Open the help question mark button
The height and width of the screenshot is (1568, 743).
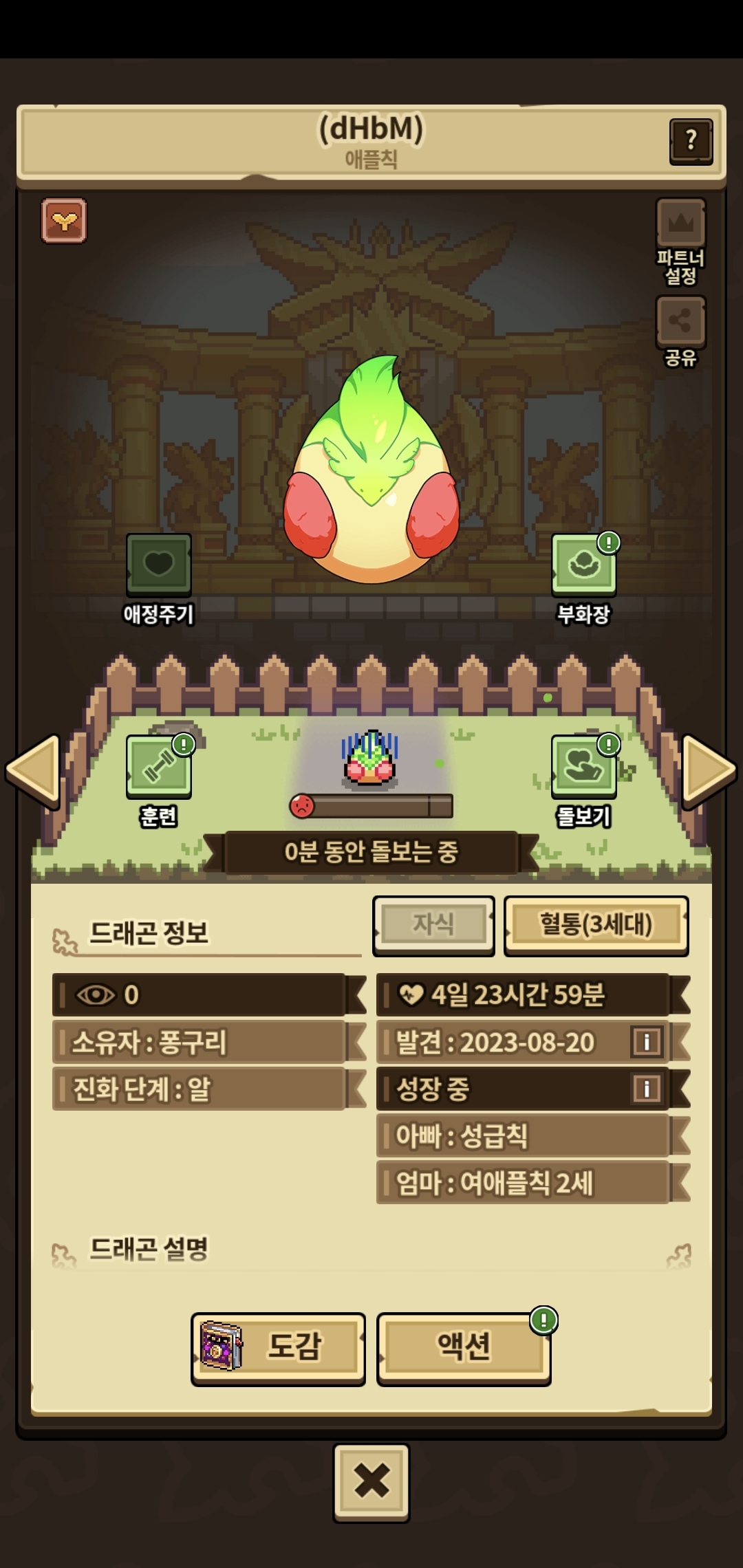pos(691,141)
